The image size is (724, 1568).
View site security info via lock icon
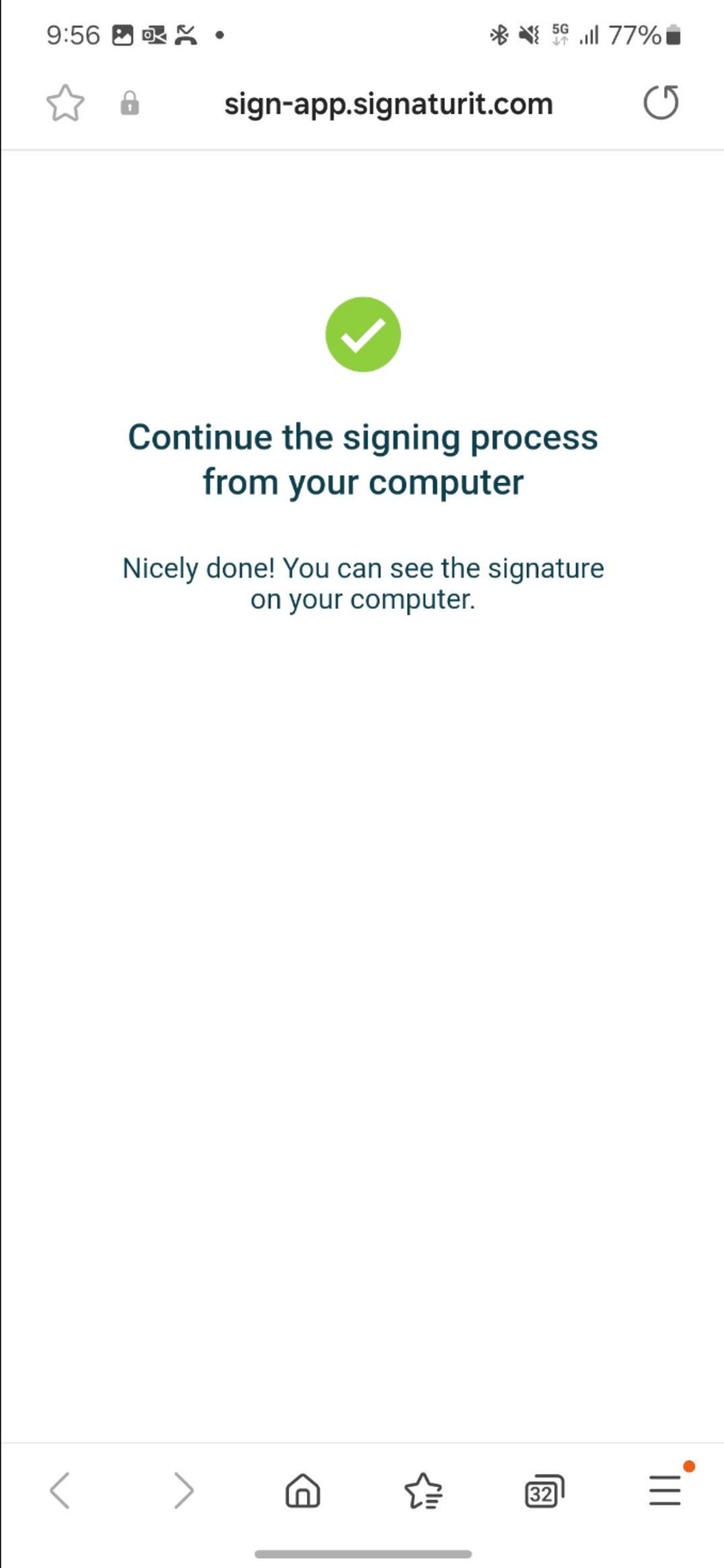[130, 103]
